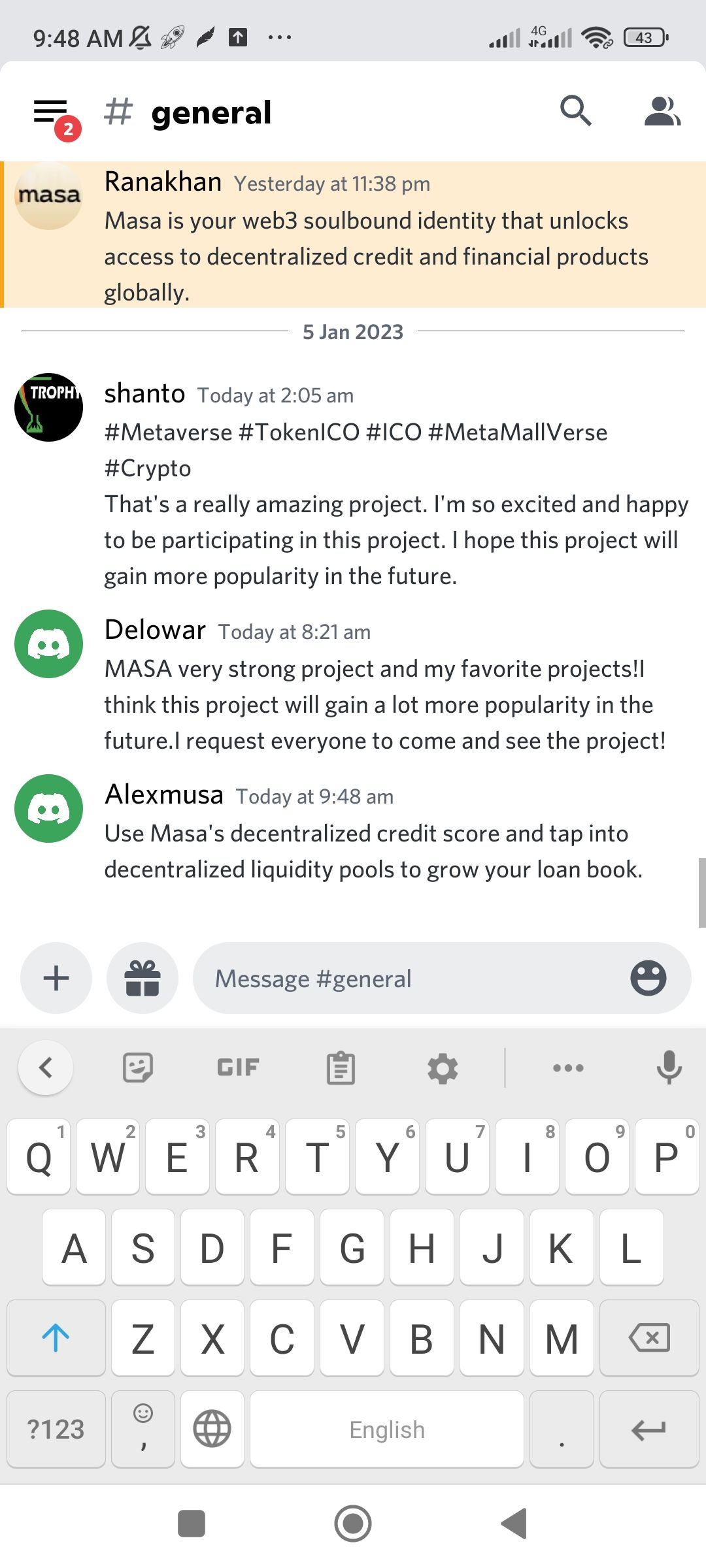Open the channel list drawer menu
Image resolution: width=706 pixels, height=1568 pixels.
coord(52,114)
